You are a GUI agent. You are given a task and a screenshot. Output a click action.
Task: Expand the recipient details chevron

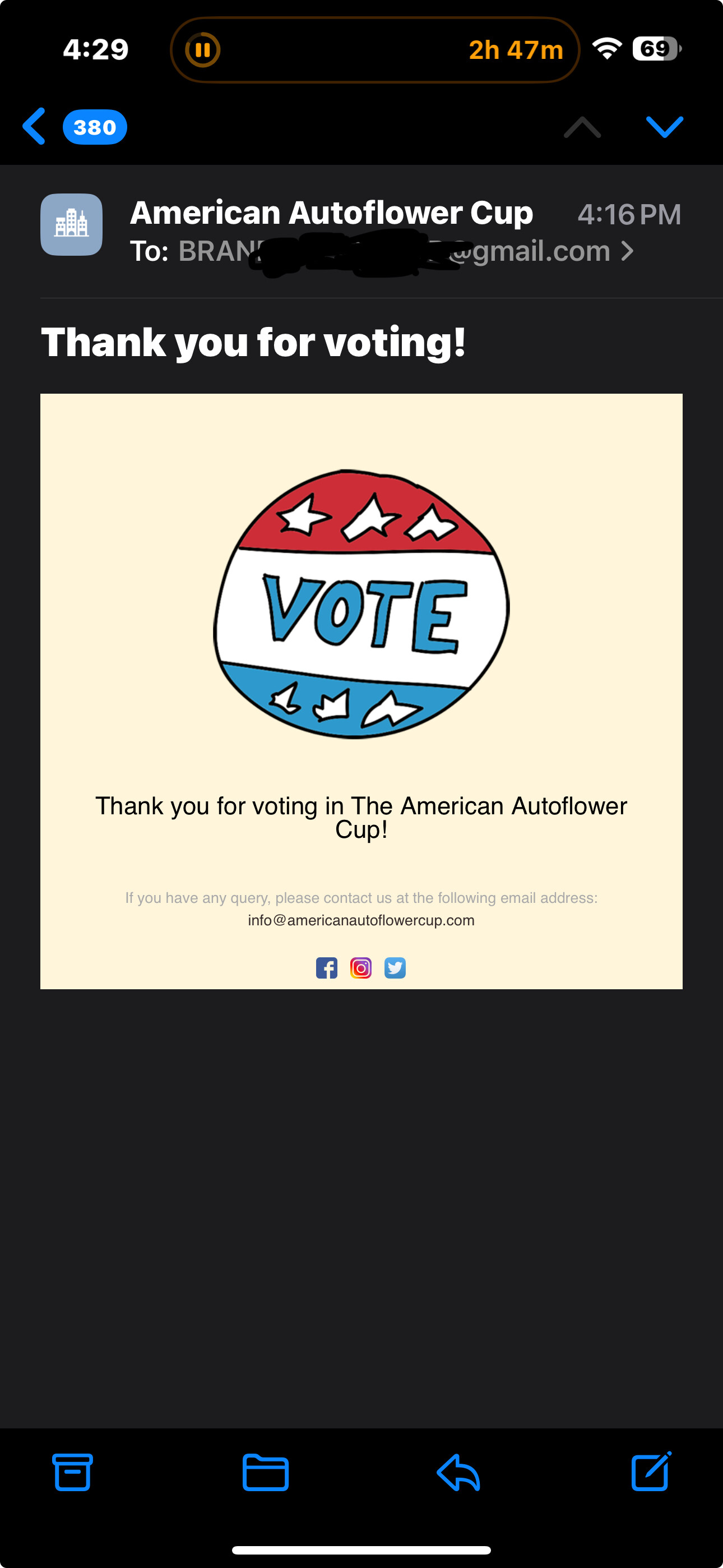(628, 251)
